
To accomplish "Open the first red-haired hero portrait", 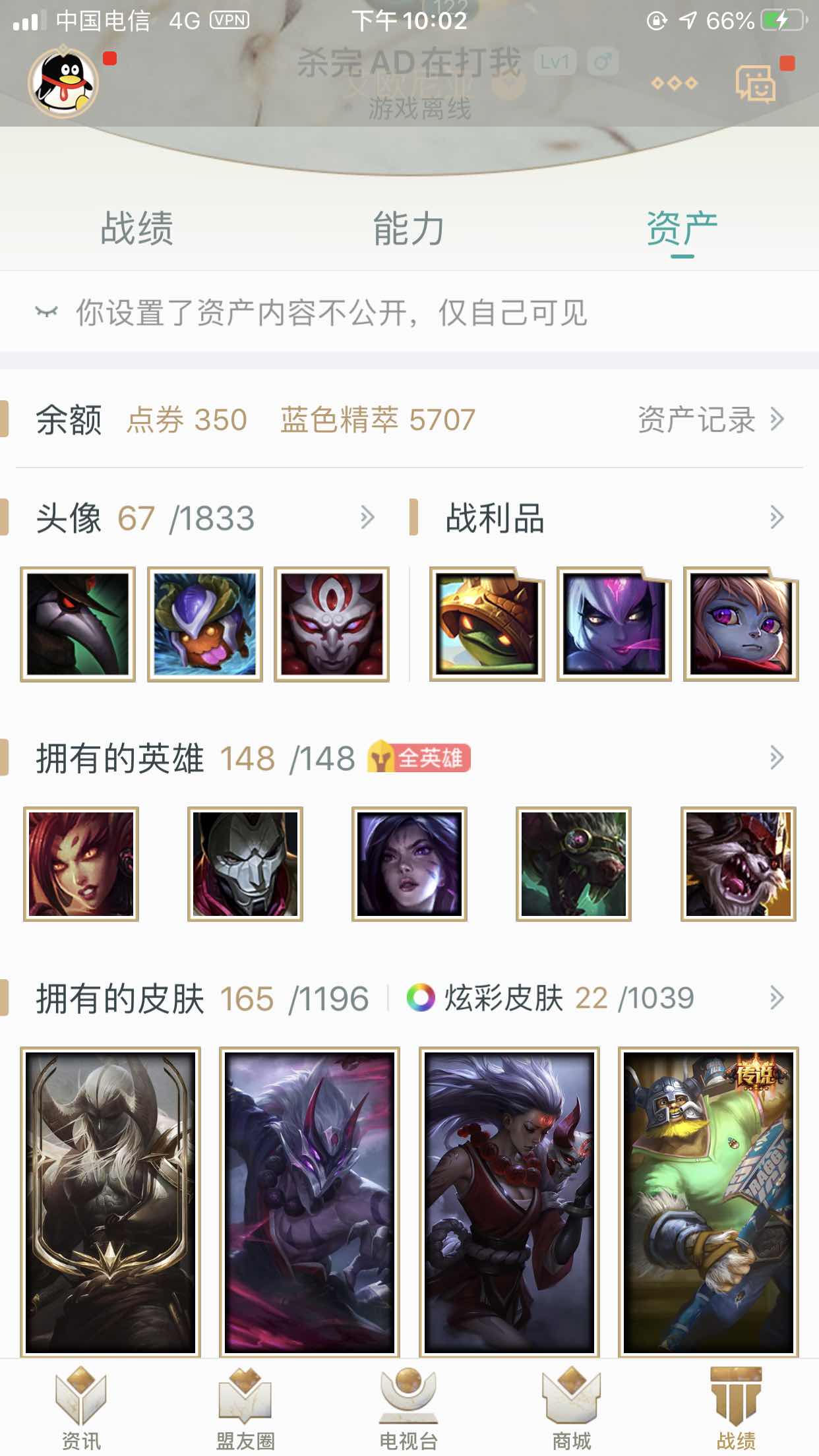I will point(81,864).
